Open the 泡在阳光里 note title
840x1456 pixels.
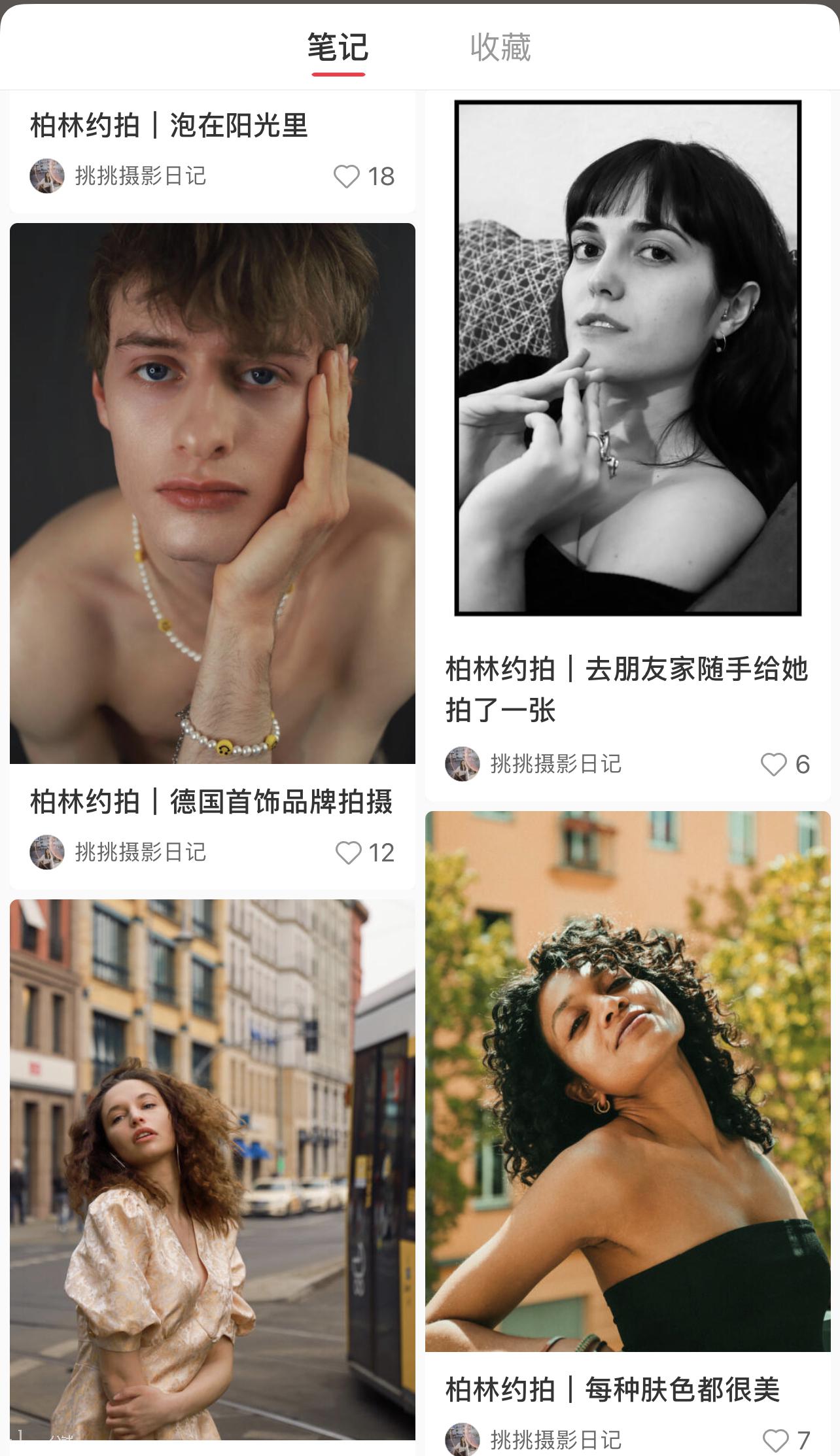169,126
